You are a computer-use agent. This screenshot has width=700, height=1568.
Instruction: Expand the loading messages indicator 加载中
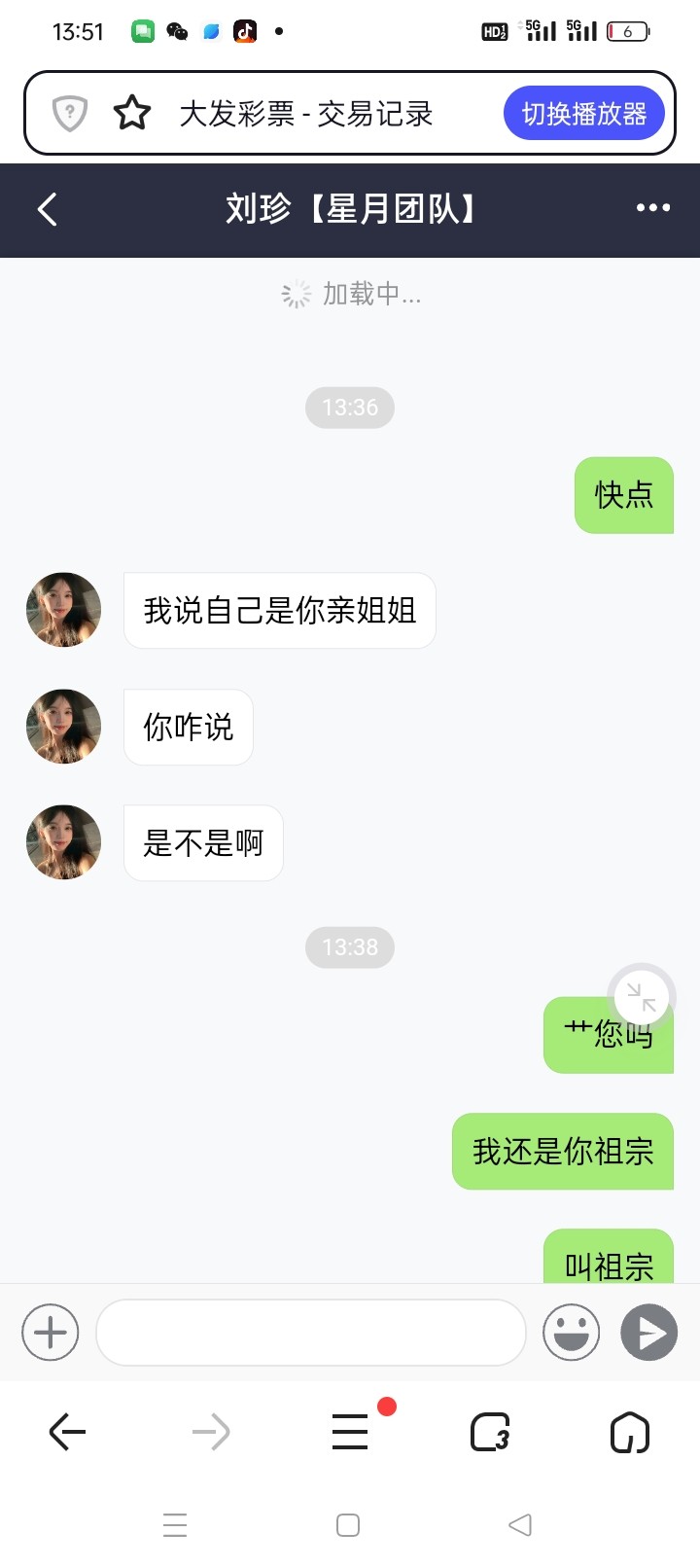[350, 293]
